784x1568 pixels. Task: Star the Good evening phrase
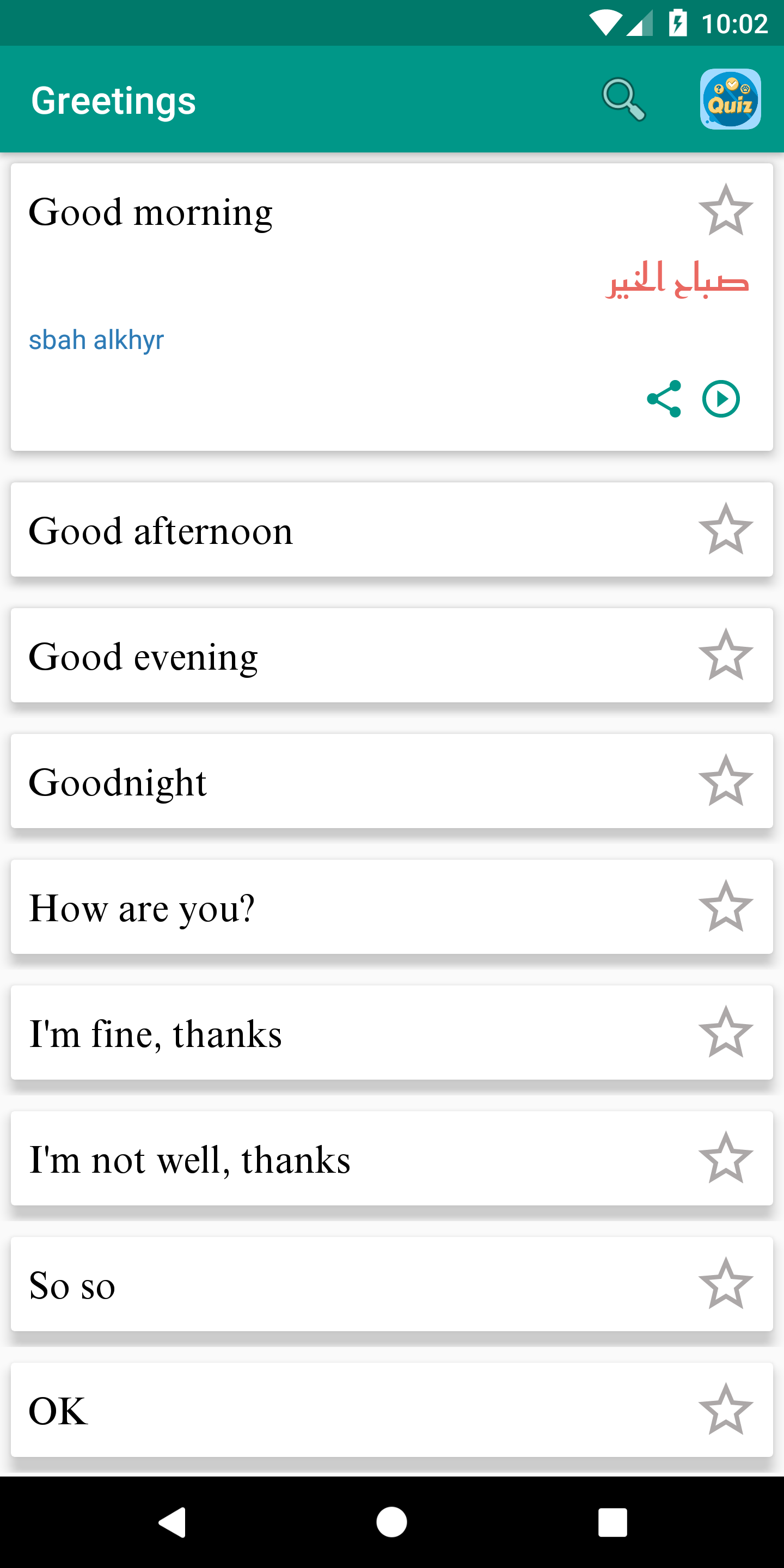coord(726,655)
